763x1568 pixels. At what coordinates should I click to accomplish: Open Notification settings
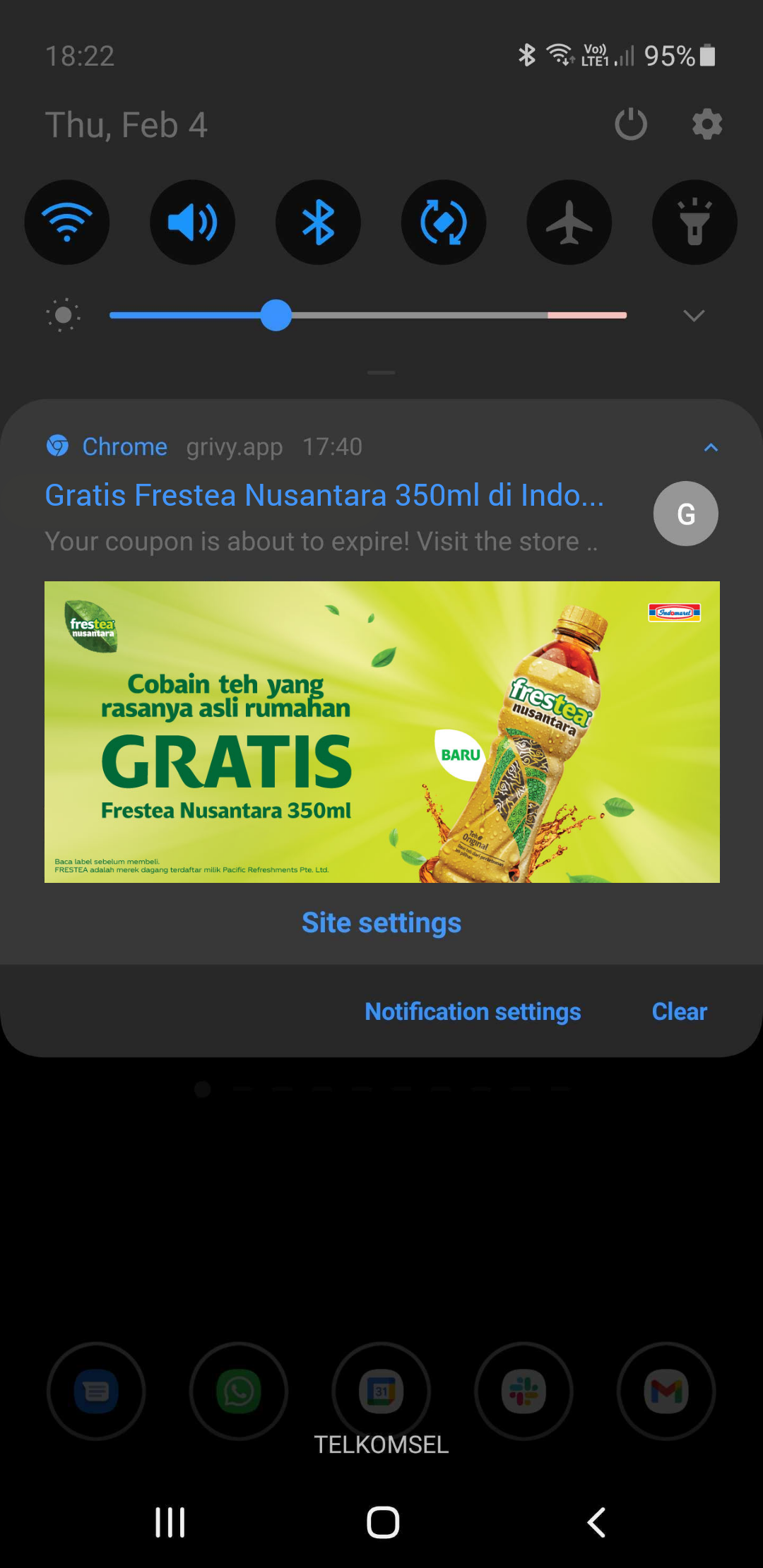pyautogui.click(x=473, y=1011)
